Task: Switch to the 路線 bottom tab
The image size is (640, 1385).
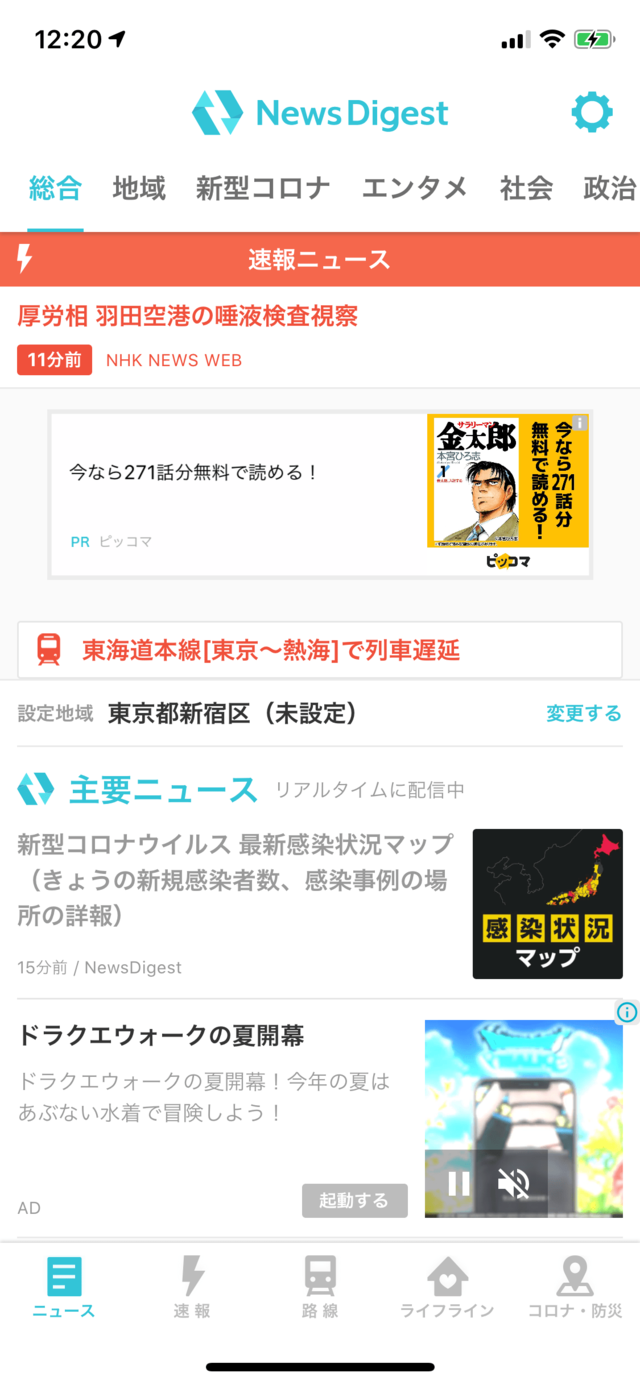Action: coord(320,1288)
